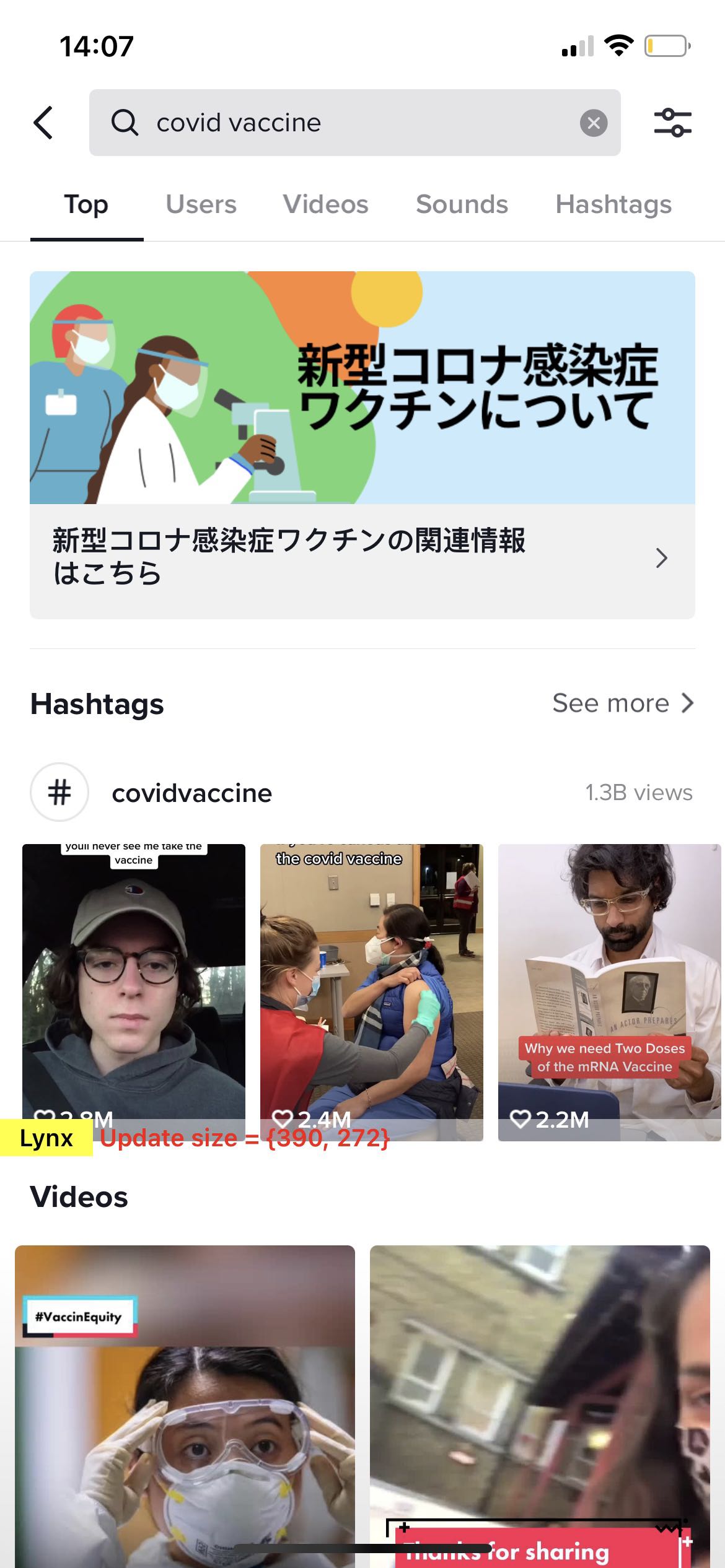Screen dimensions: 725x1568
Task: Open the boy in cap video
Action: pyautogui.click(x=134, y=991)
